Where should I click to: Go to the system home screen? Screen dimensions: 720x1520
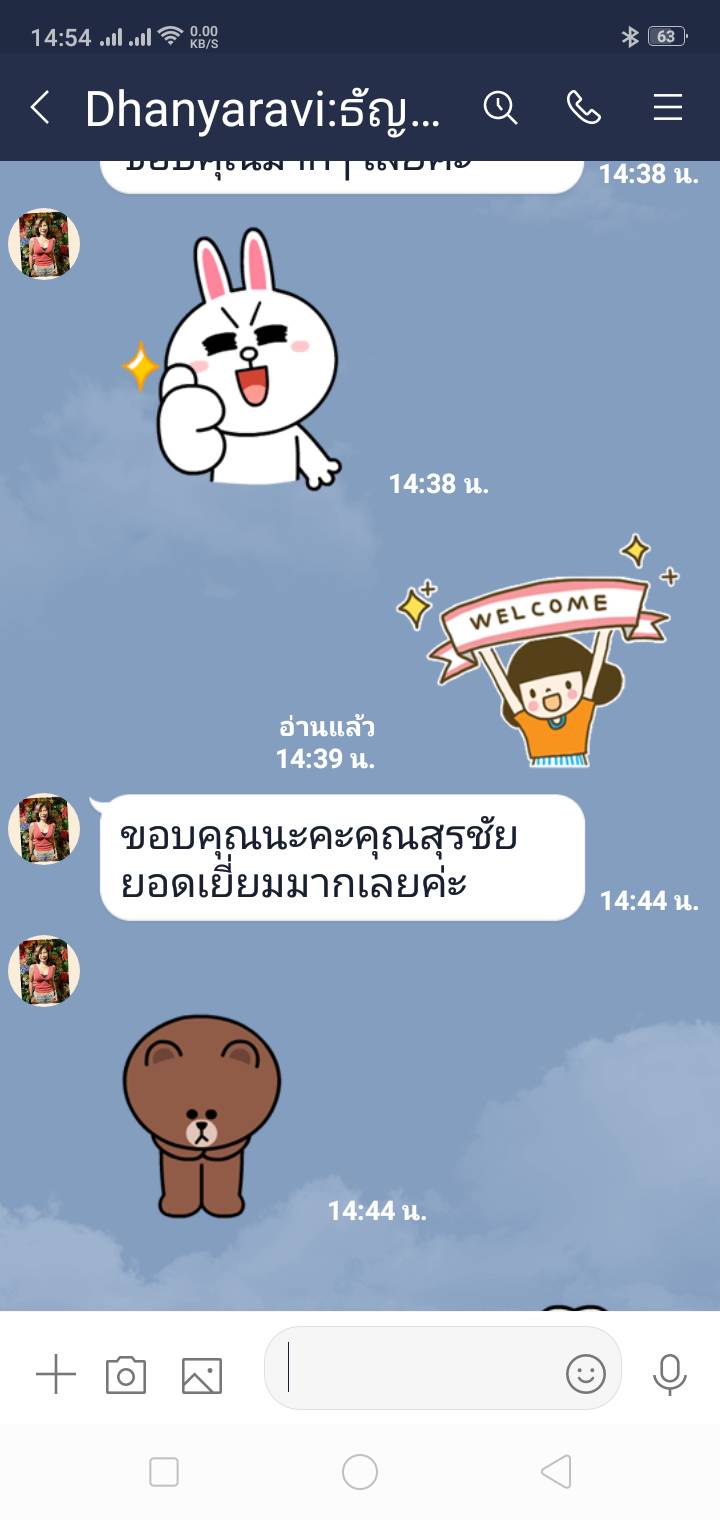[x=360, y=1472]
